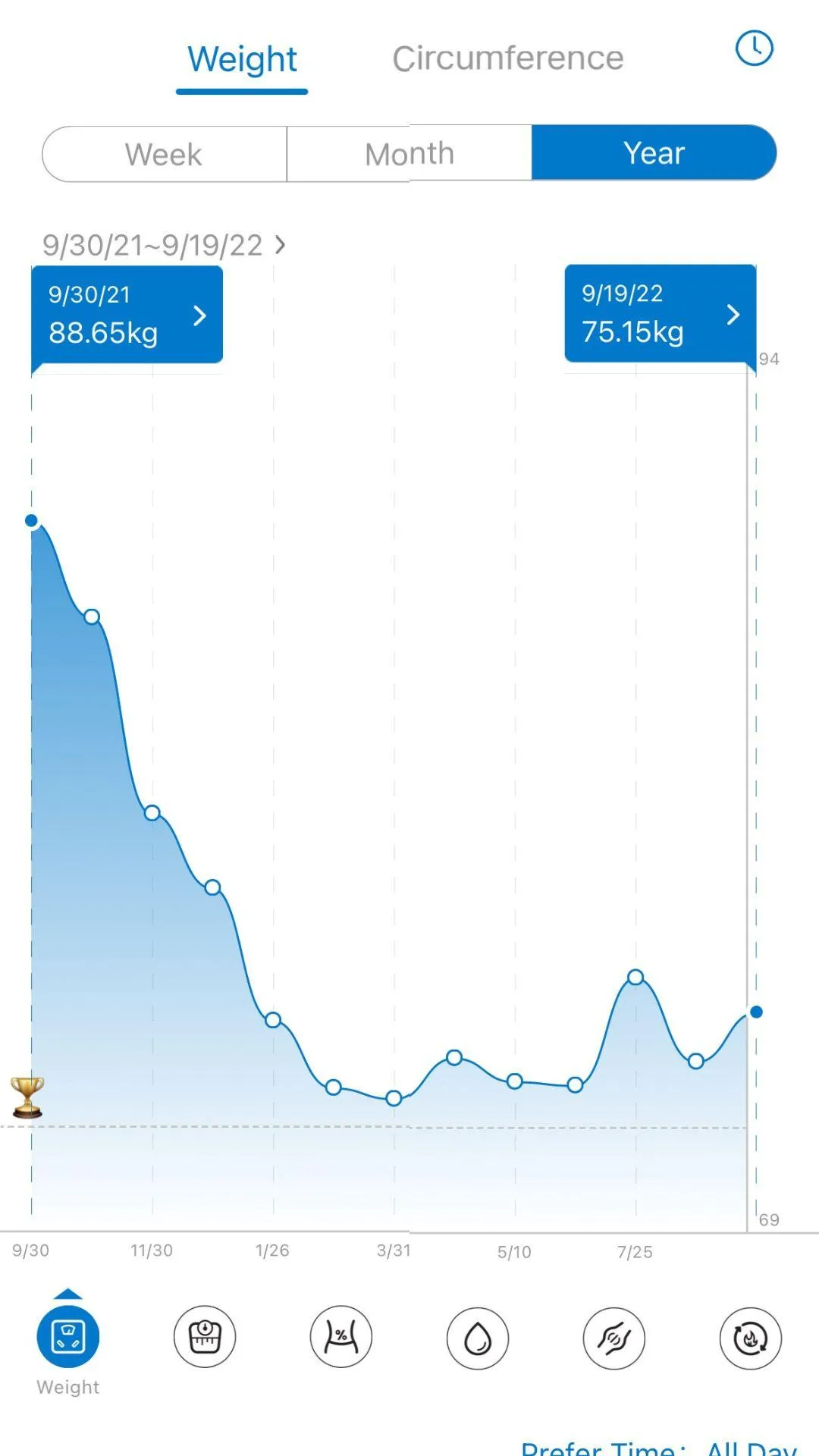Select the Weight top tab
819x1456 pixels.
[x=242, y=60]
